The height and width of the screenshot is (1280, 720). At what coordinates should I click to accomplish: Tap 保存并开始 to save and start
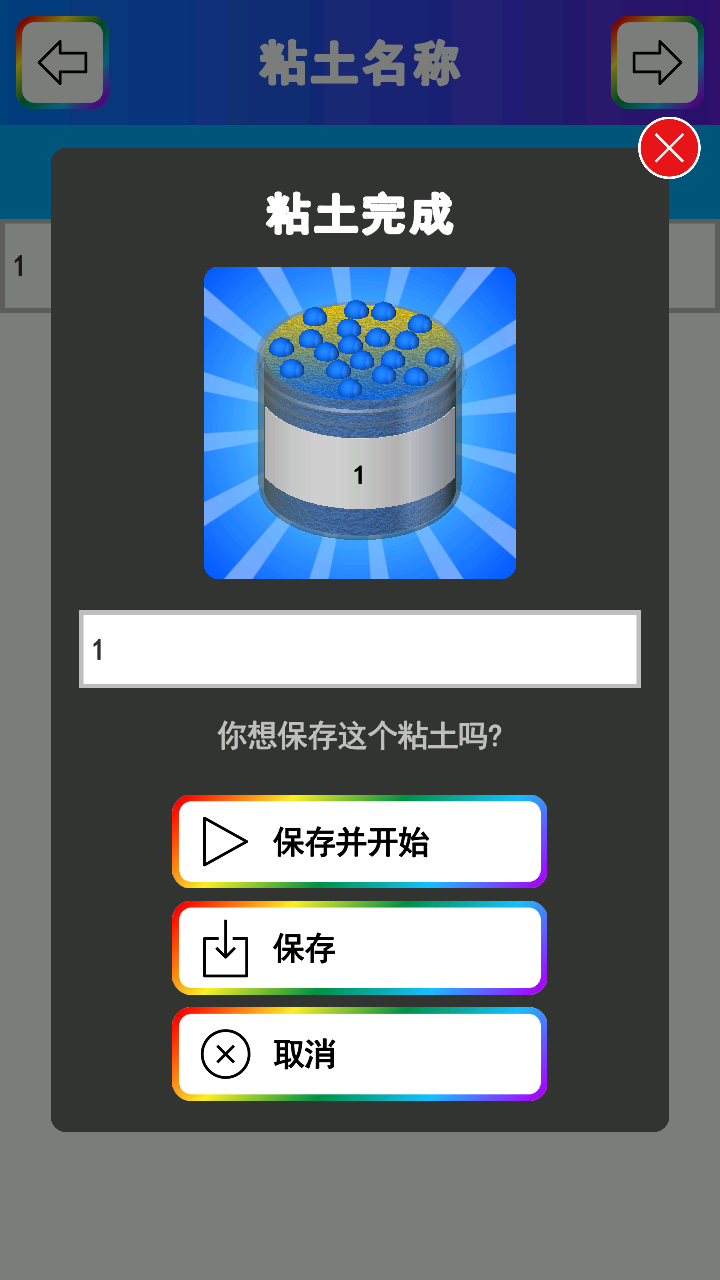[x=359, y=842]
